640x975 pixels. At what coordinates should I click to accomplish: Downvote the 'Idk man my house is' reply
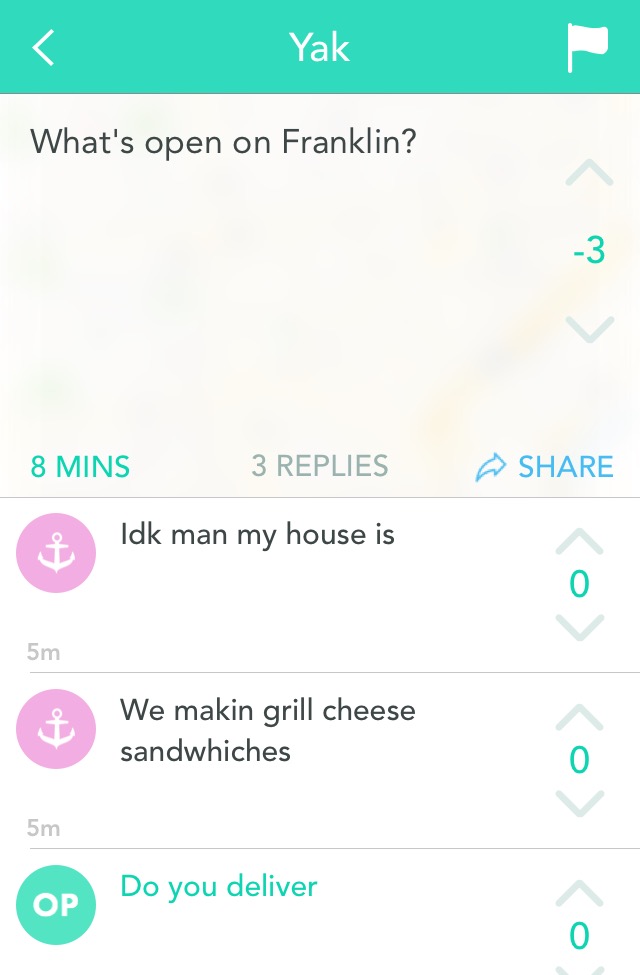coord(579,627)
